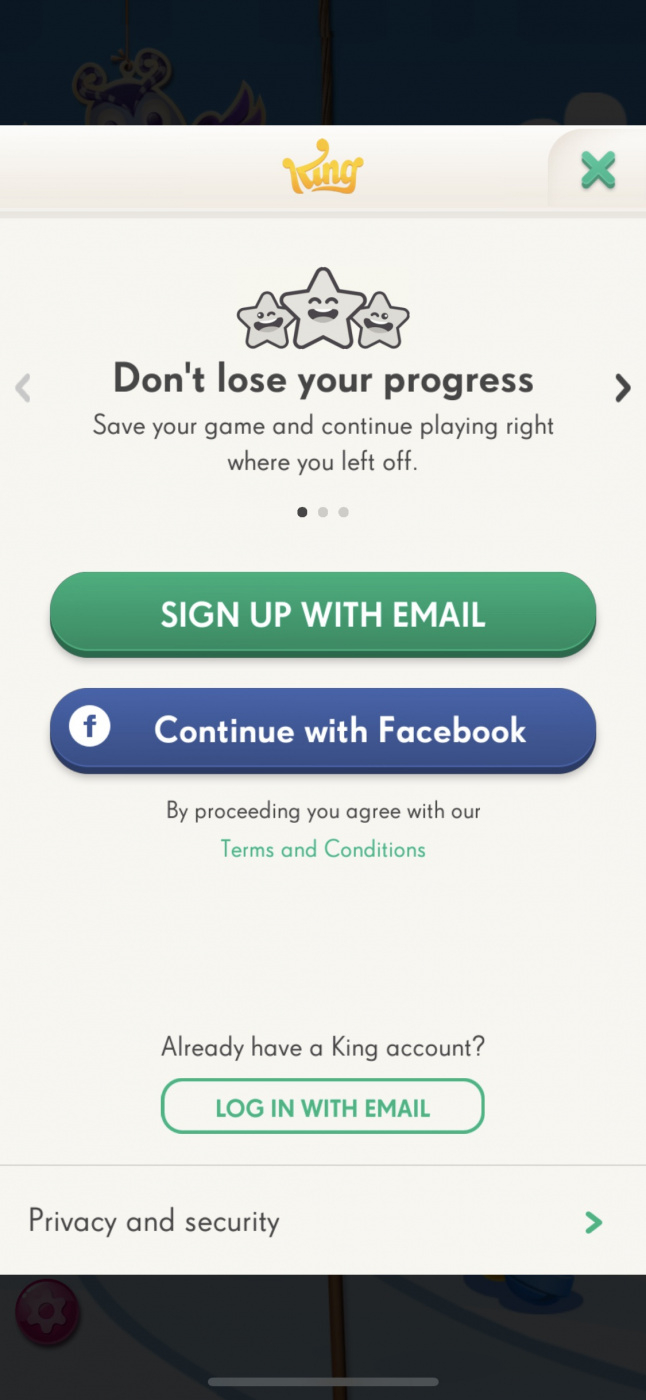Open Privacy and security
The width and height of the screenshot is (646, 1400).
[323, 1221]
